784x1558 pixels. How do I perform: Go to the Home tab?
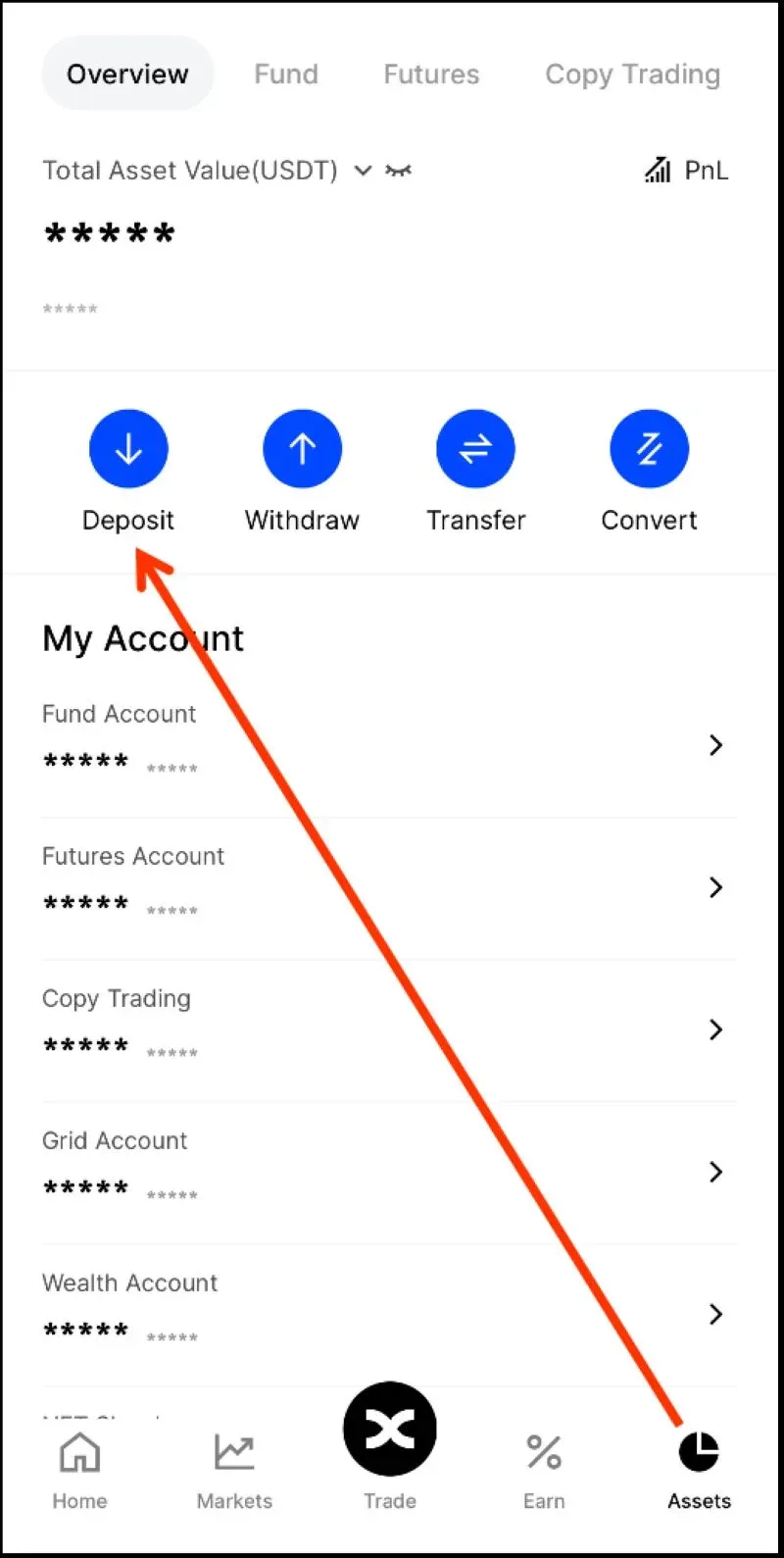coord(79,1469)
